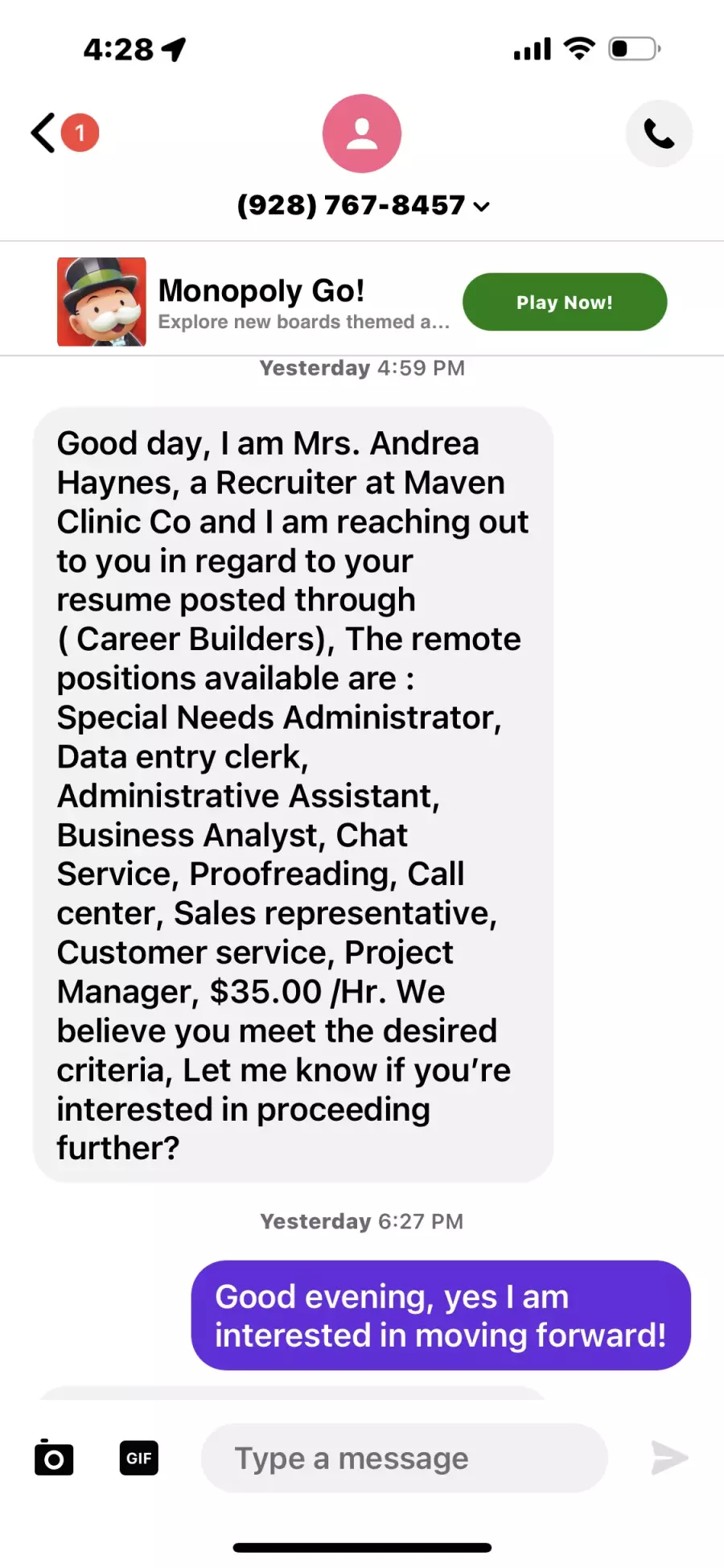The image size is (724, 1568).
Task: Go back to the conversations list
Action: [x=44, y=133]
